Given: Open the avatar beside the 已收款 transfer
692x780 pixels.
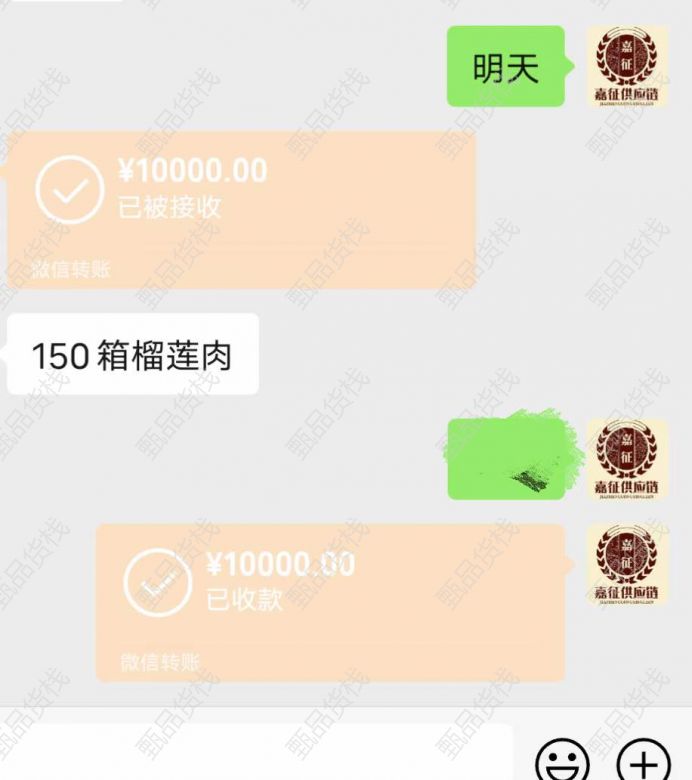Looking at the screenshot, I should 627,565.
